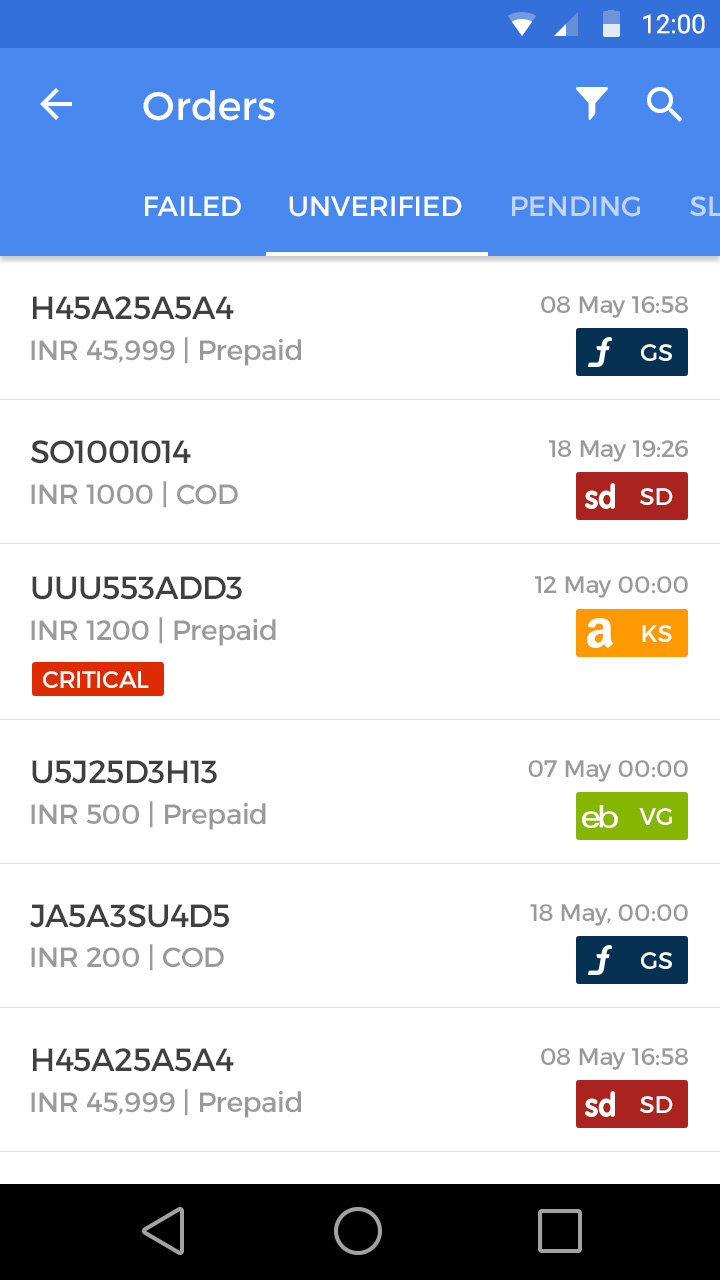Open recent apps from the navigation bar

coord(560,1231)
